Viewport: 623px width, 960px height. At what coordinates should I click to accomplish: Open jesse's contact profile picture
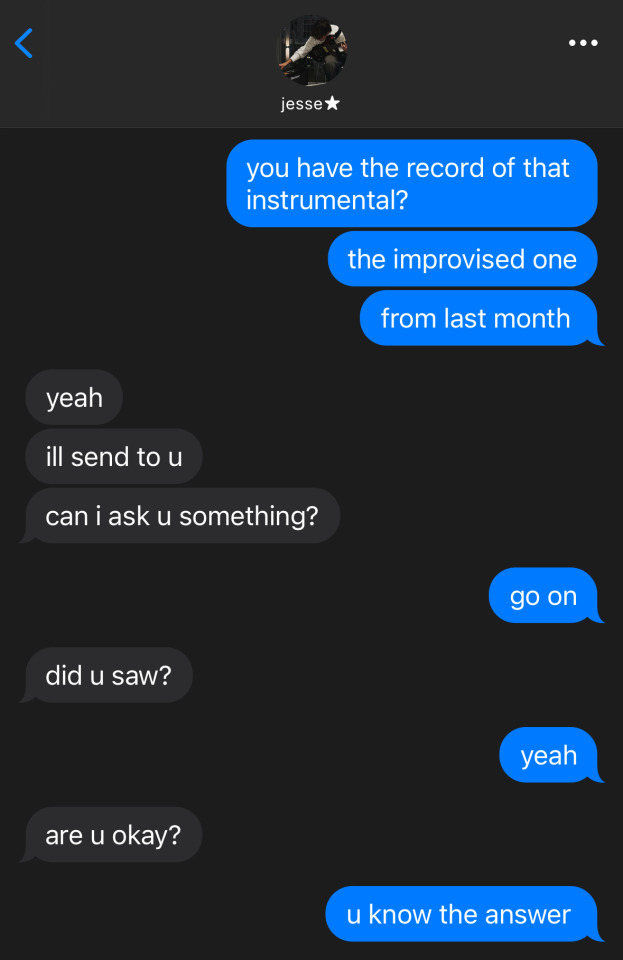click(311, 50)
